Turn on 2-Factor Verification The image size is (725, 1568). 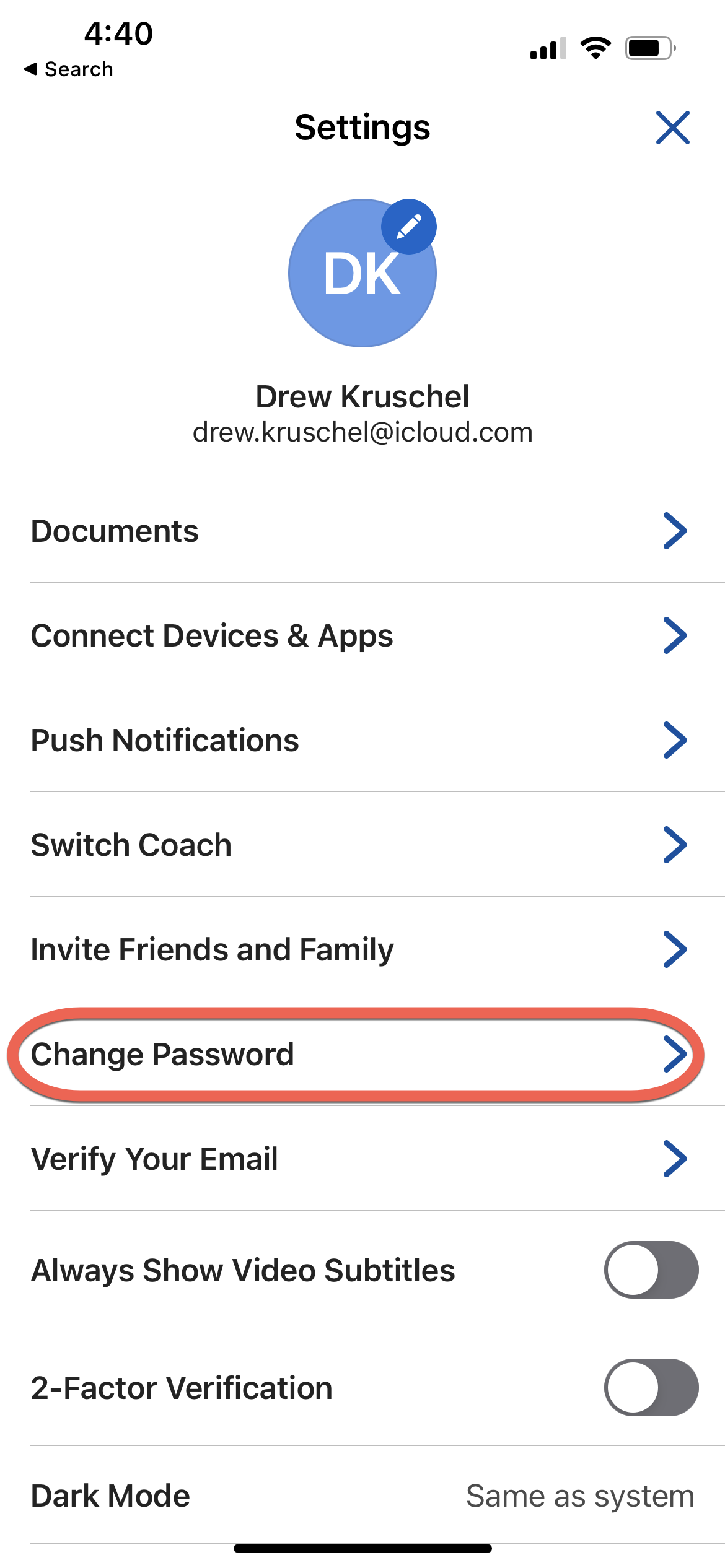pyautogui.click(x=651, y=1387)
